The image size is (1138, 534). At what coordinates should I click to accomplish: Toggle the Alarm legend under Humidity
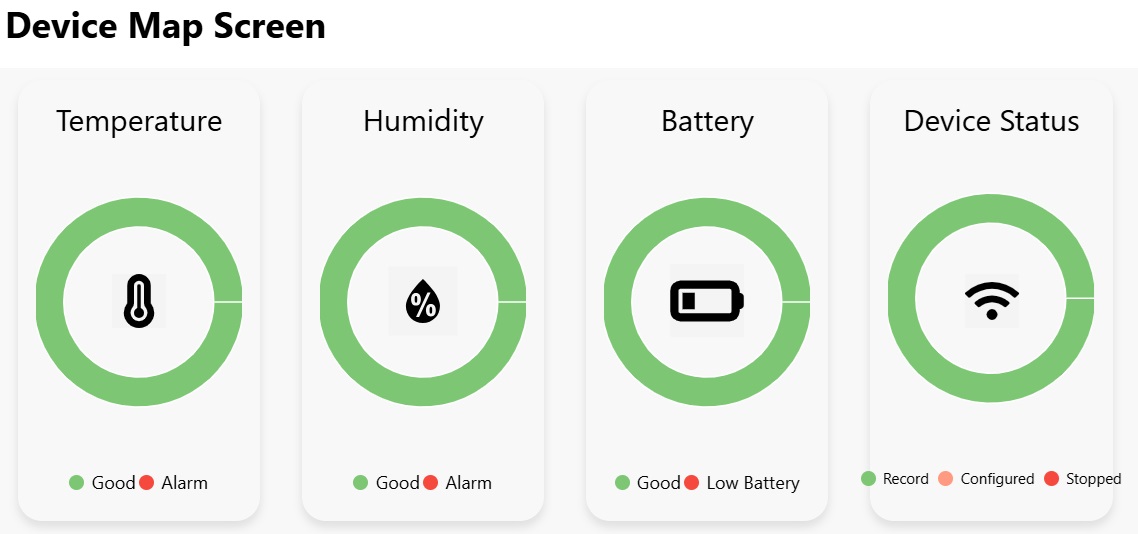click(458, 483)
